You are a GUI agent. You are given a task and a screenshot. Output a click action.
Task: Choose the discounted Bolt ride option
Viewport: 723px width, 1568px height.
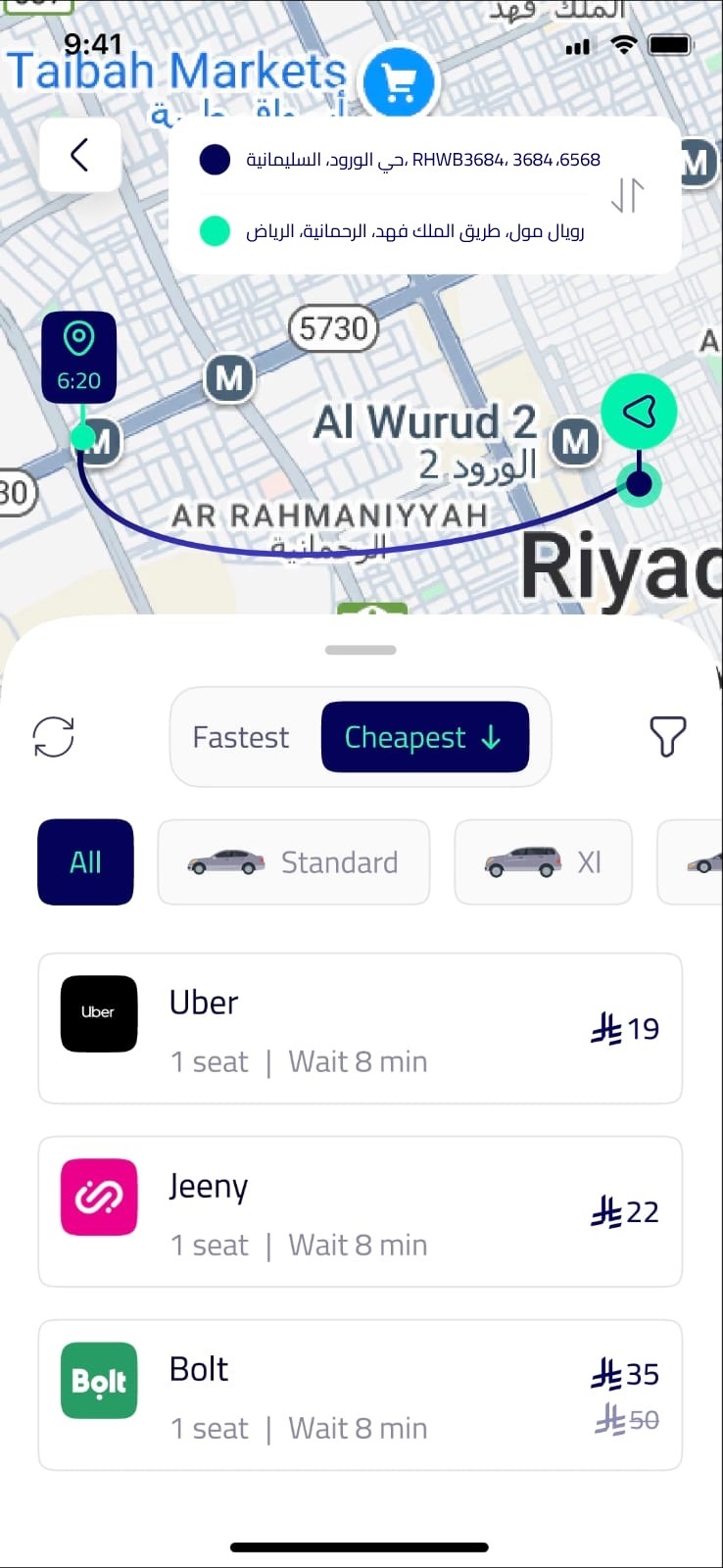360,1396
